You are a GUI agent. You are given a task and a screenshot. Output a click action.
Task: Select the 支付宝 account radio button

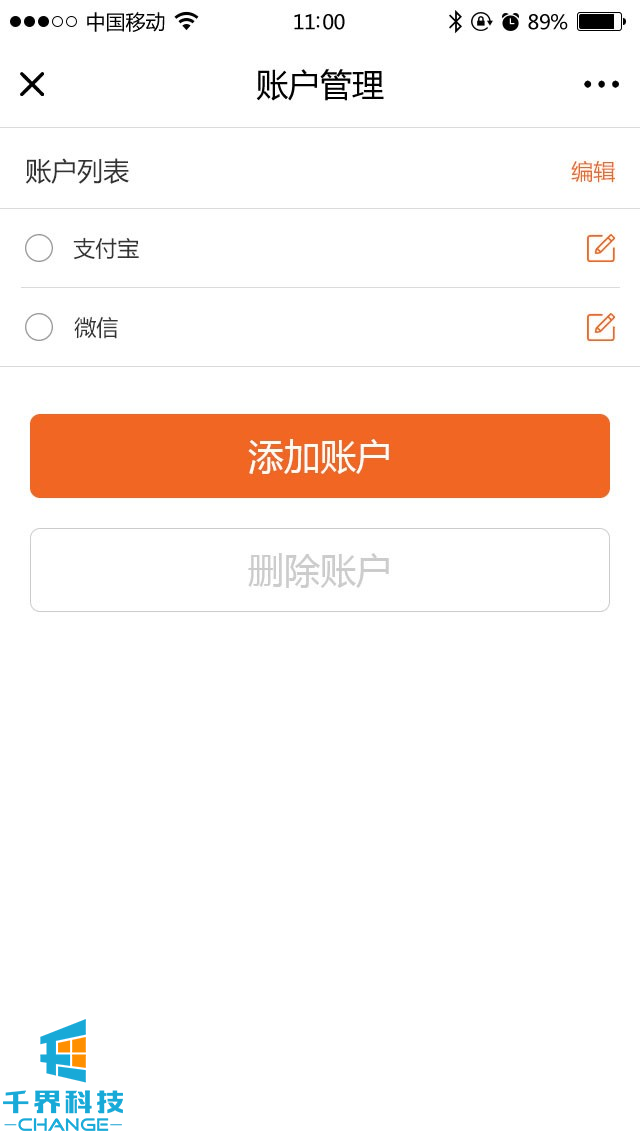(39, 248)
